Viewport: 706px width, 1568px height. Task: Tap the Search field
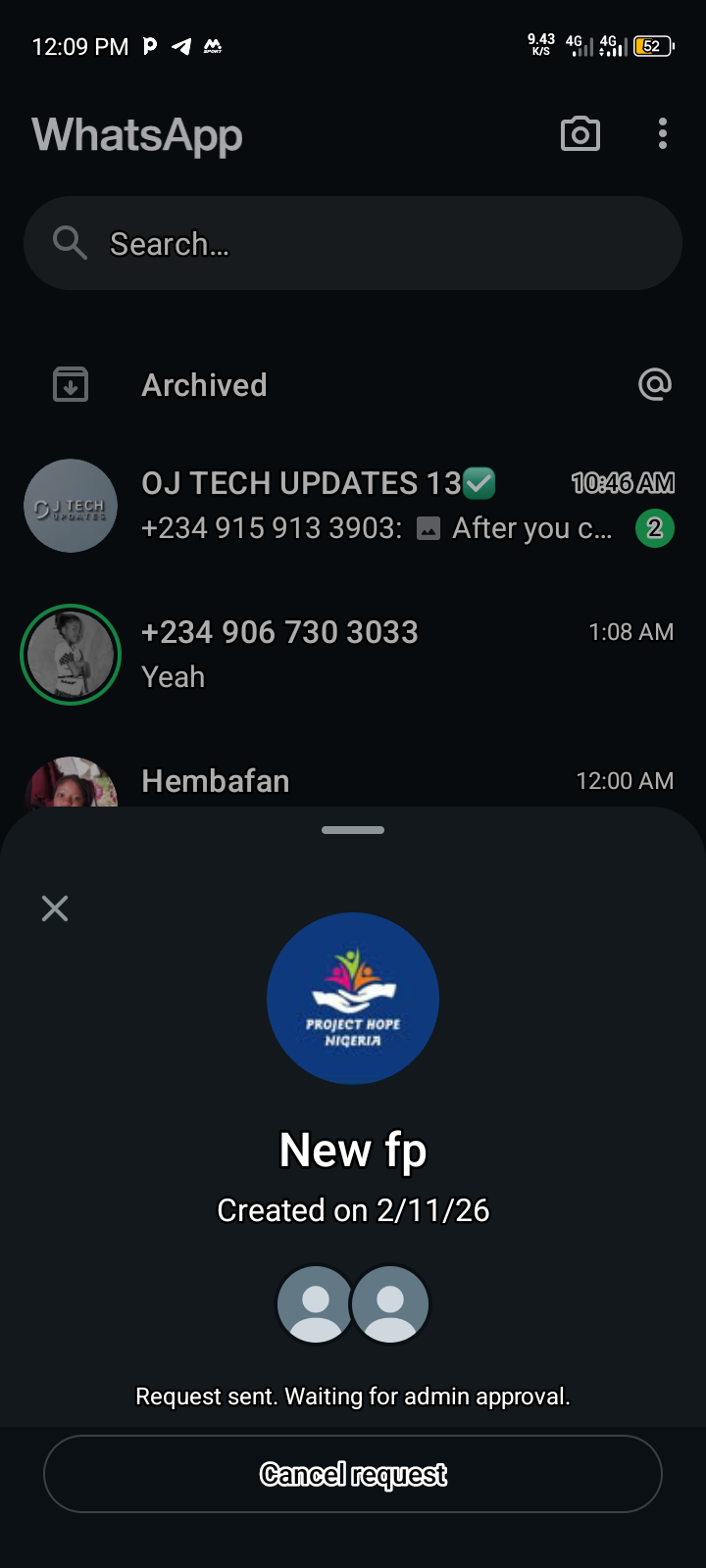pos(353,243)
